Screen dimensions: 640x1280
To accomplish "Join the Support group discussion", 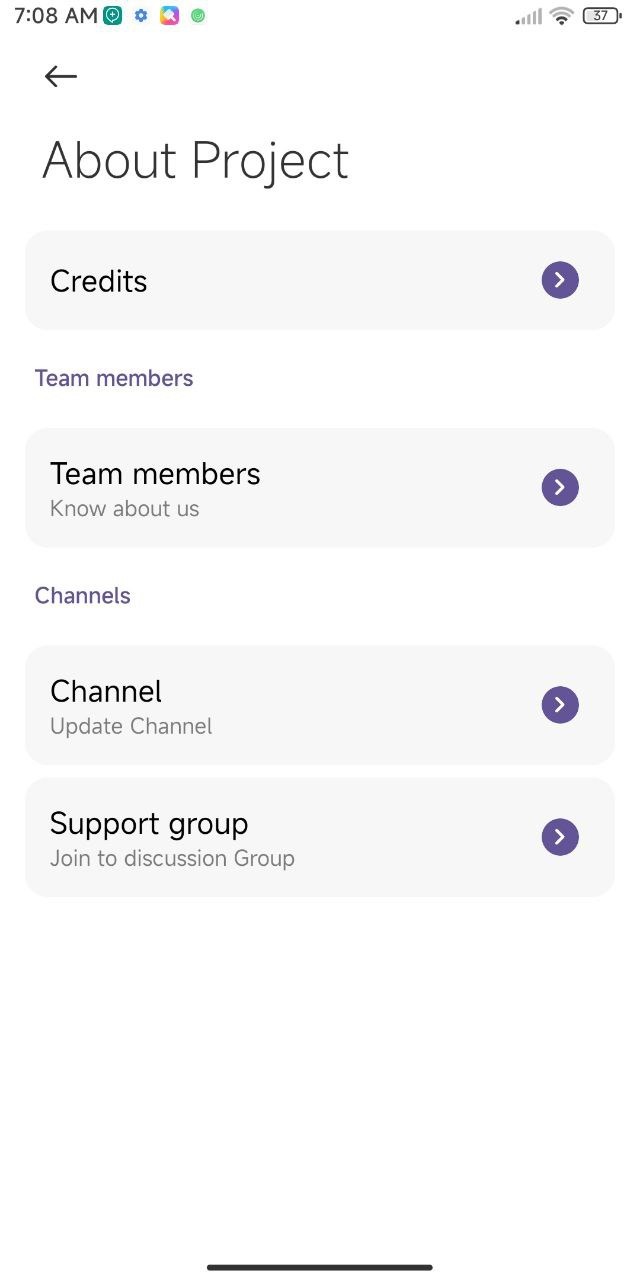I will [320, 837].
